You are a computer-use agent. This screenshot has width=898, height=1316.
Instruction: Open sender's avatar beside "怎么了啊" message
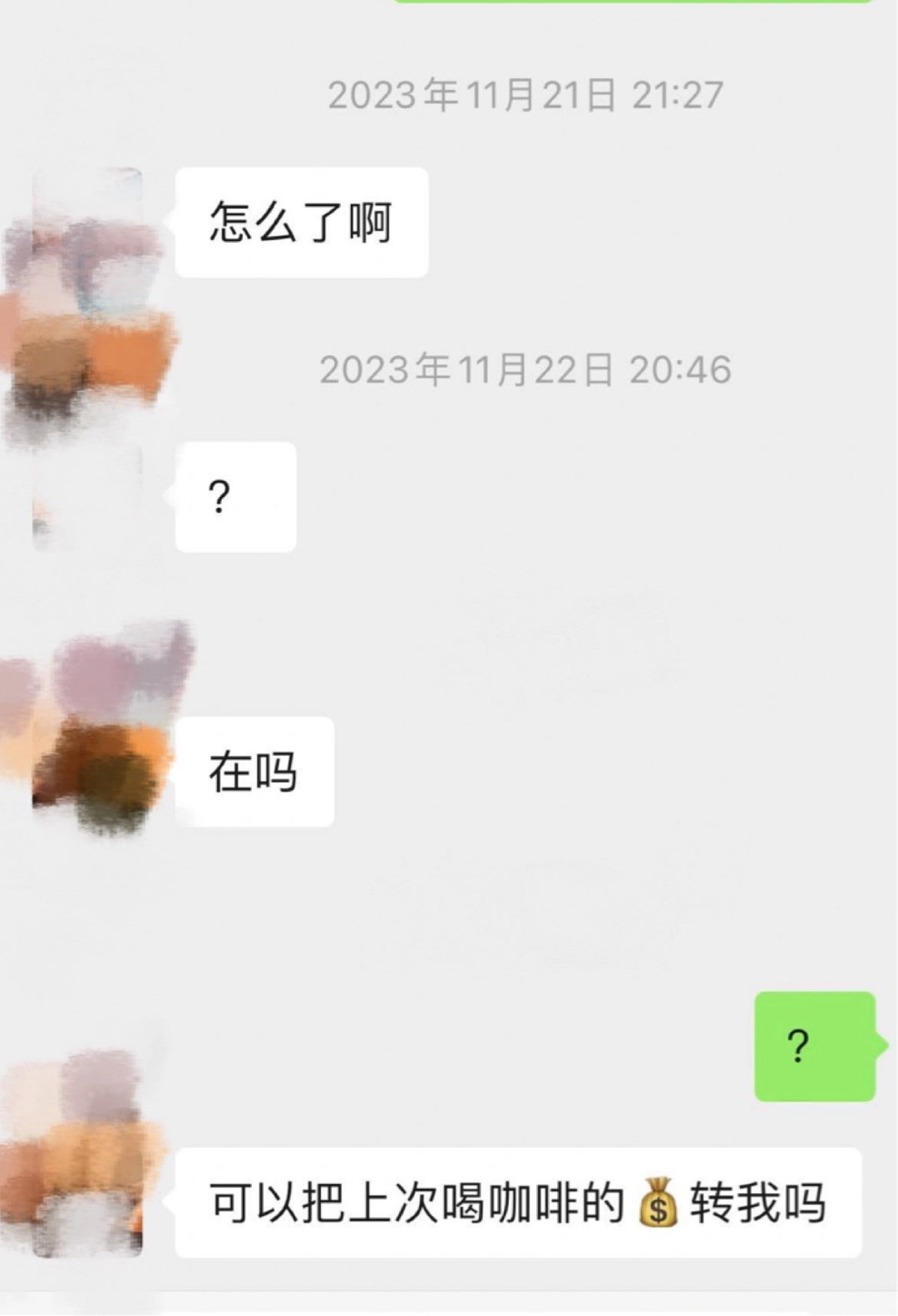(87, 223)
